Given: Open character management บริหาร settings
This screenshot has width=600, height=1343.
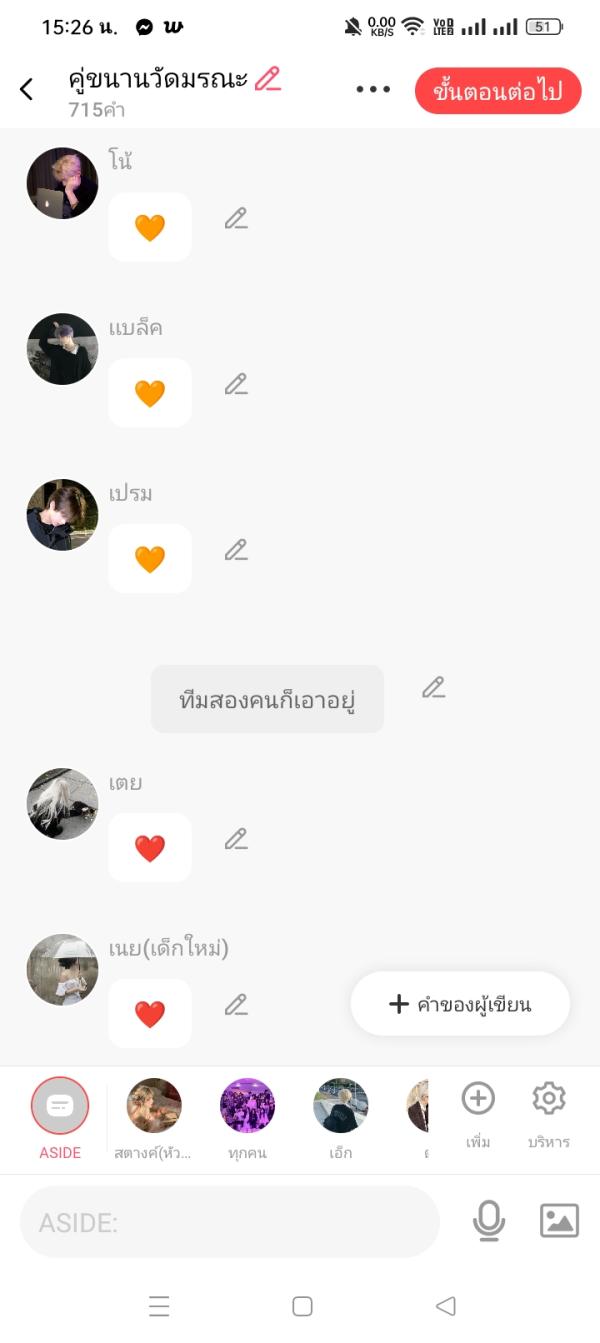Looking at the screenshot, I should tap(549, 1112).
